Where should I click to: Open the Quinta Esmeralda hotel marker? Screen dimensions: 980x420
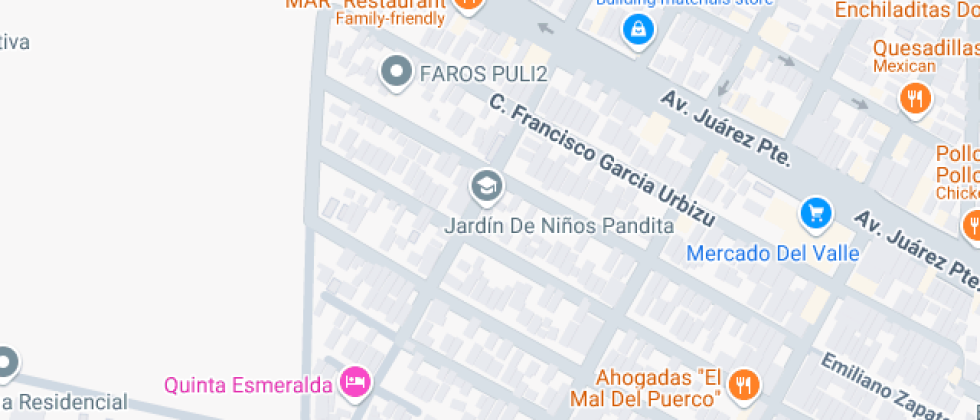(355, 380)
